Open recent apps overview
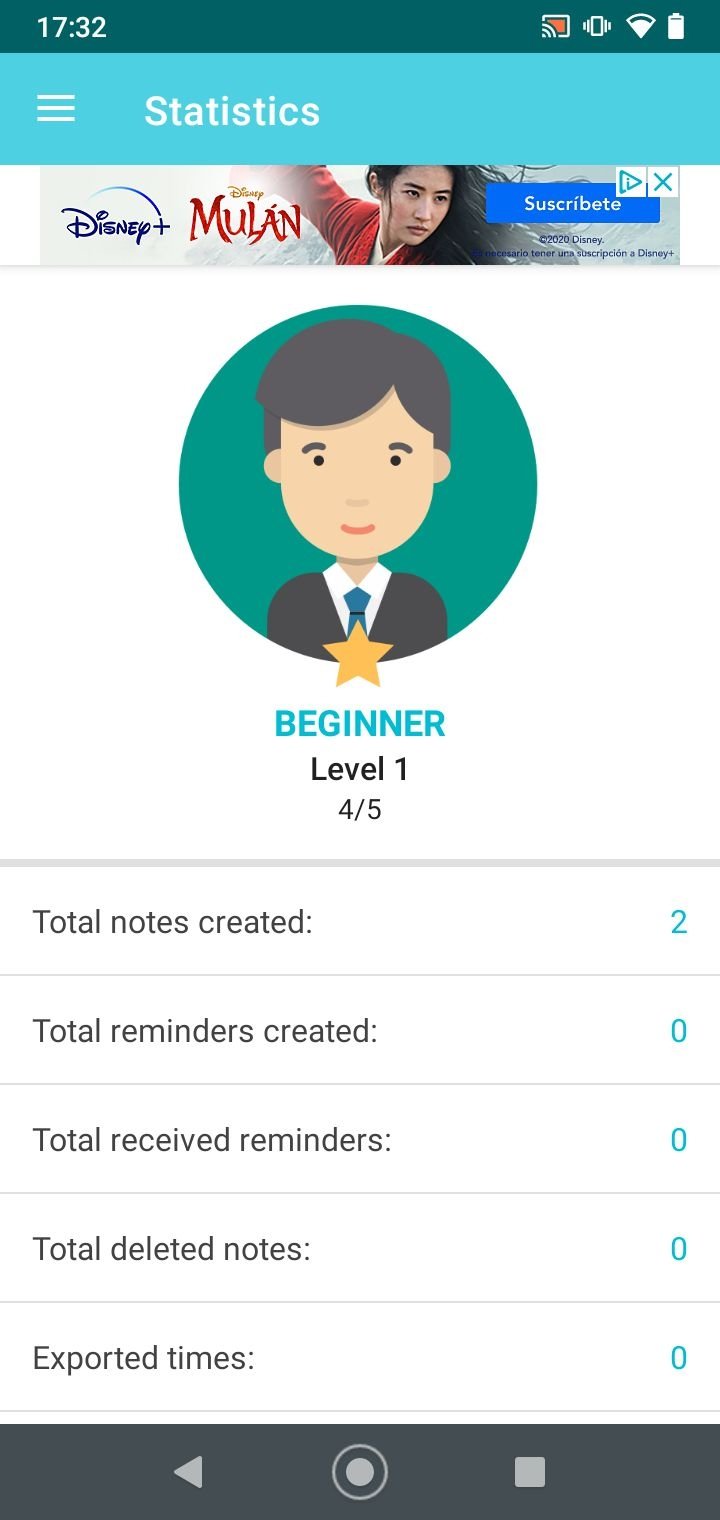Image resolution: width=720 pixels, height=1520 pixels. tap(529, 1471)
